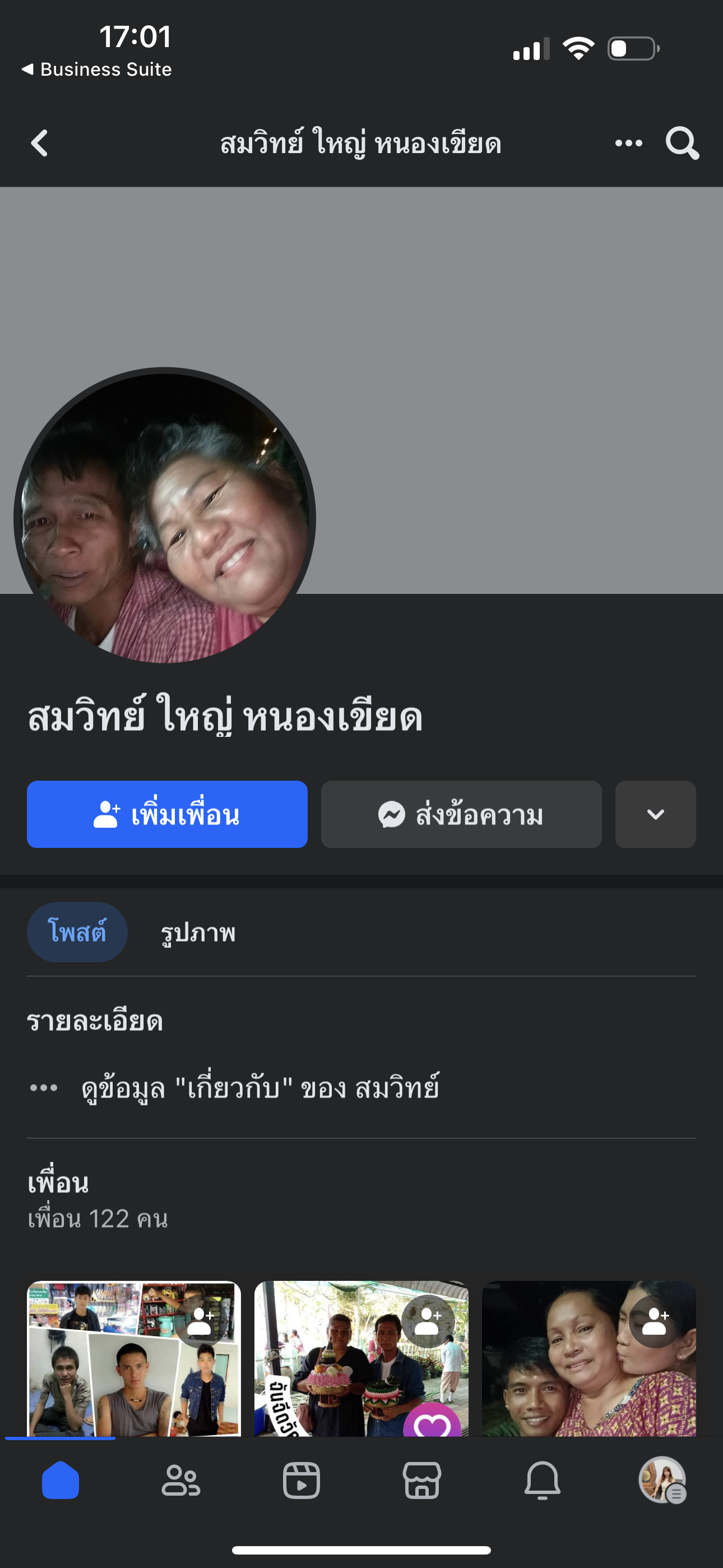Tap the เพิ่มเพื่อน add friend button

(167, 814)
